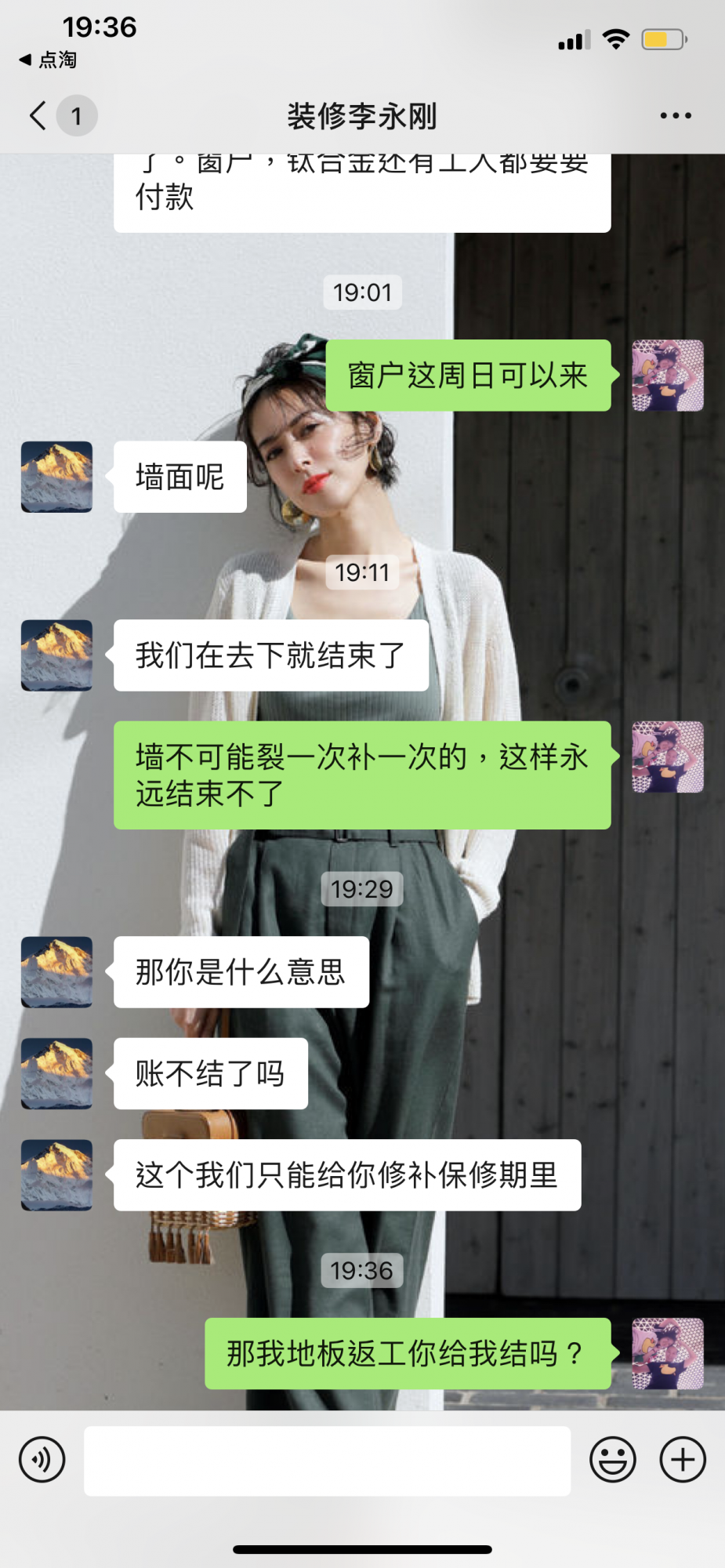Image resolution: width=725 pixels, height=1568 pixels.
Task: Open contact avatar beside 账不结了吗
Action: click(56, 1073)
